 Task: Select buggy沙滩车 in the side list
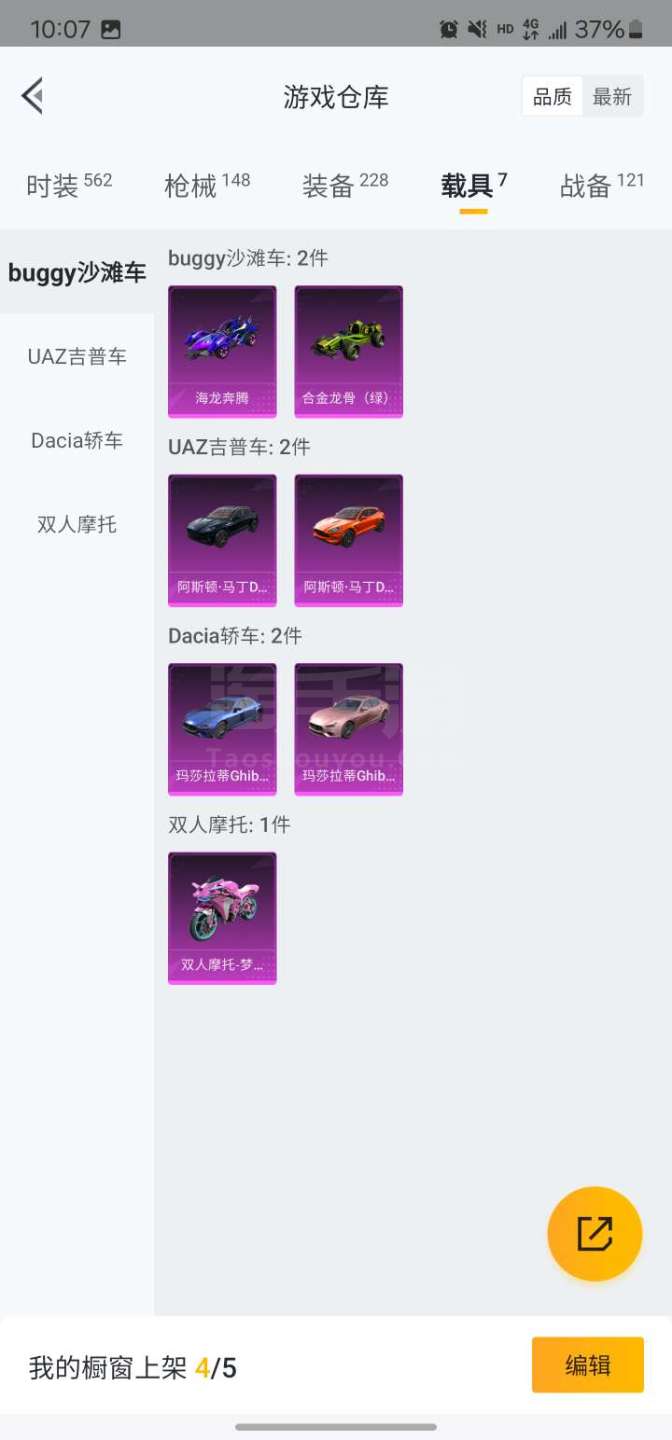click(77, 272)
